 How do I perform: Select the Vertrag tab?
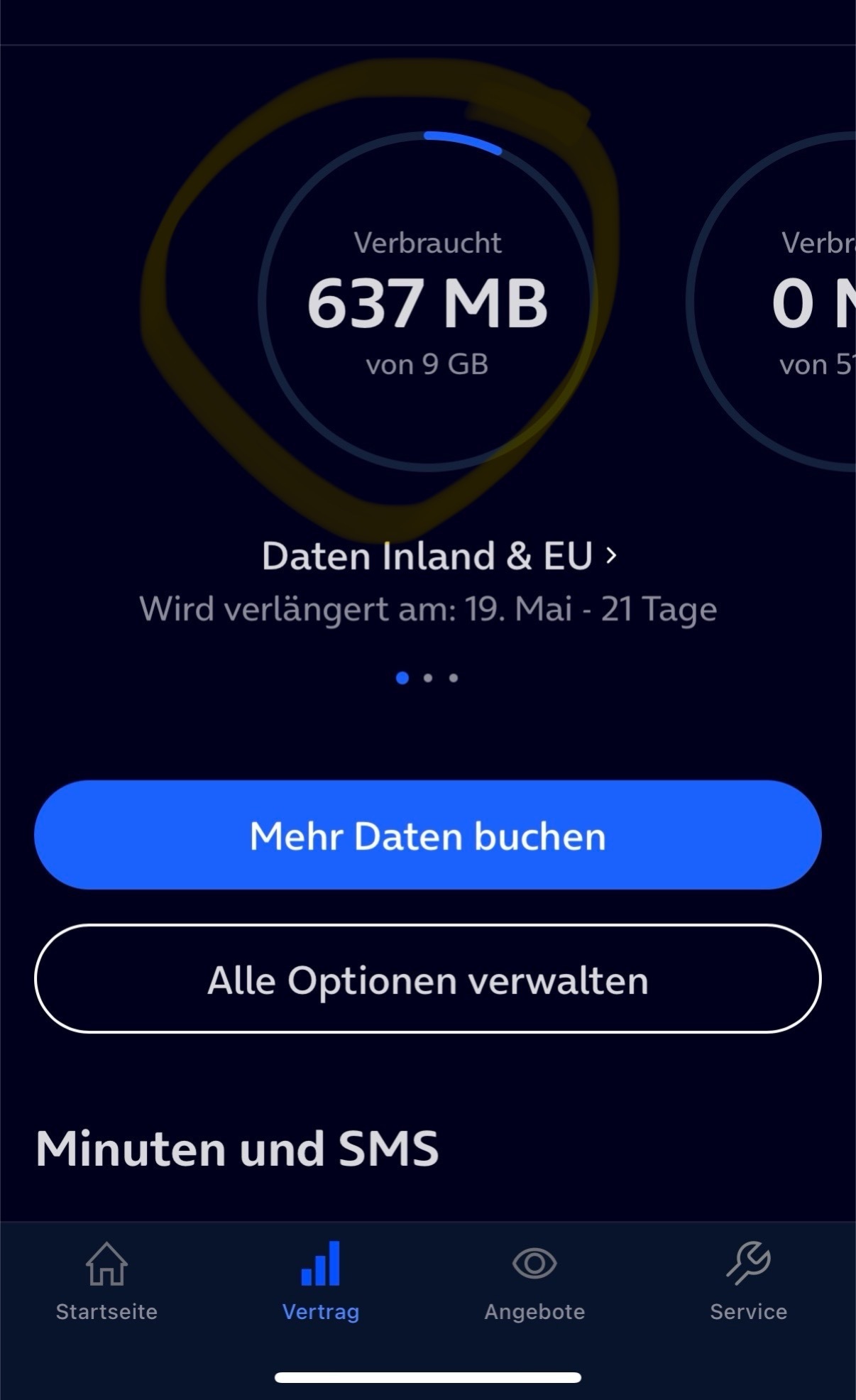321,1282
